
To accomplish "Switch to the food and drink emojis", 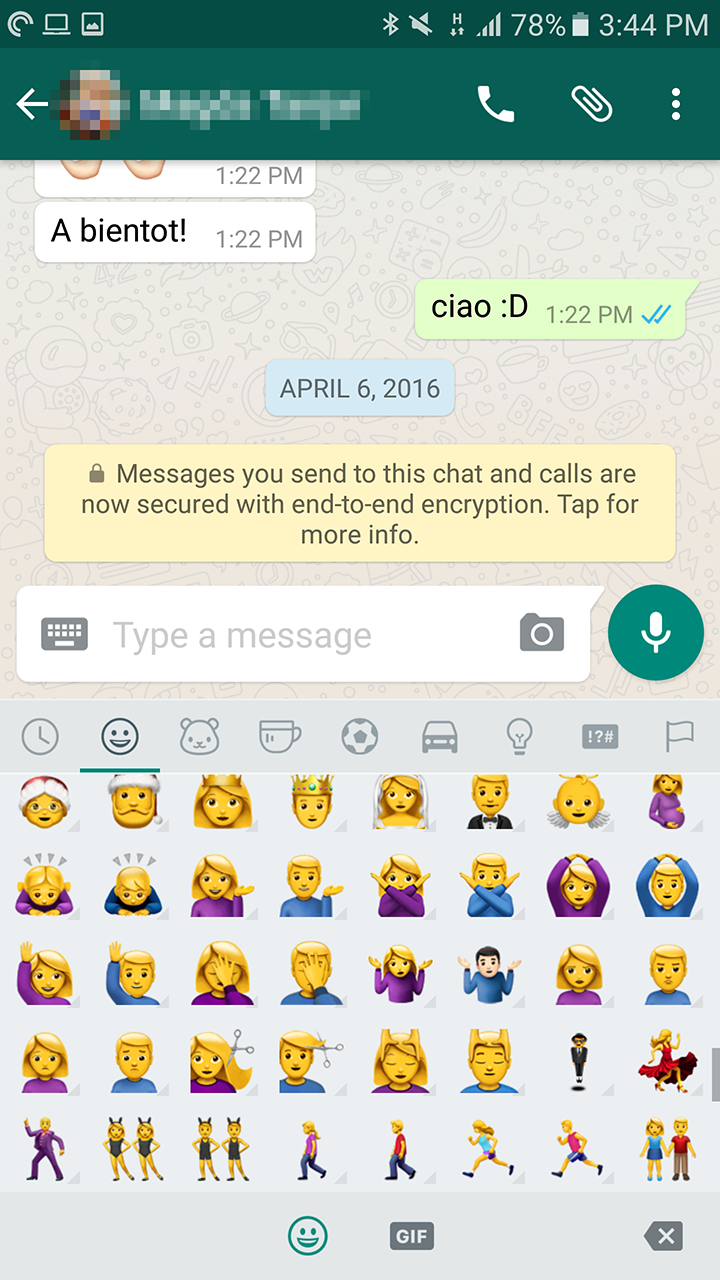I will pyautogui.click(x=280, y=738).
